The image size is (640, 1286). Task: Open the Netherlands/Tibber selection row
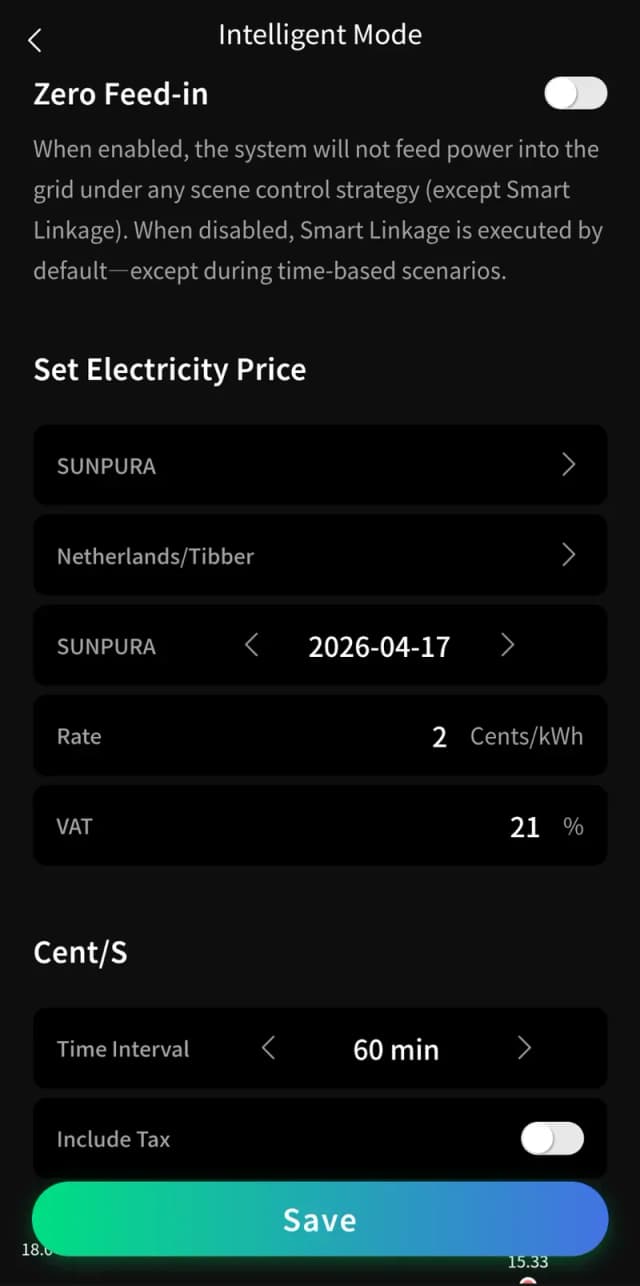(x=320, y=555)
